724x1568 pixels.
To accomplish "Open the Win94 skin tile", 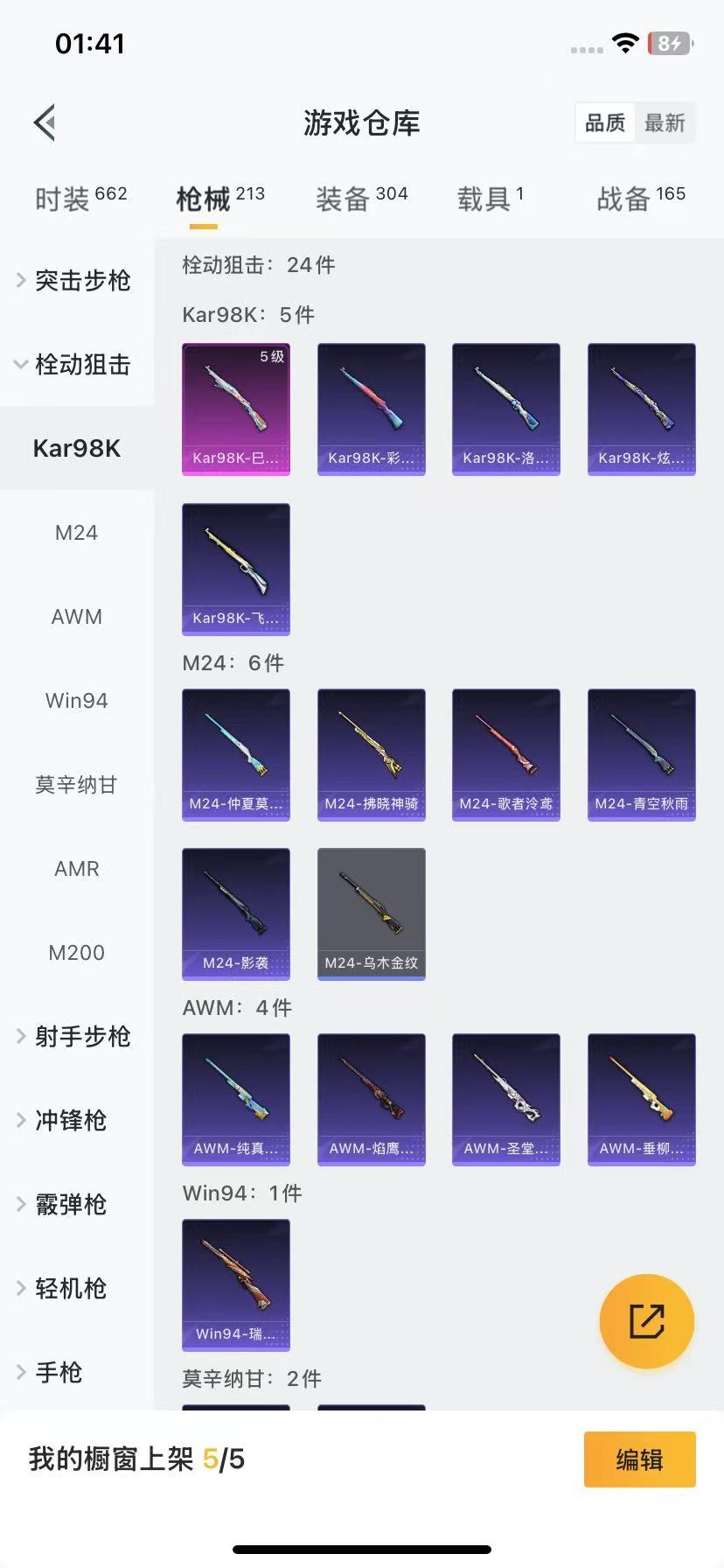I will click(x=236, y=1284).
